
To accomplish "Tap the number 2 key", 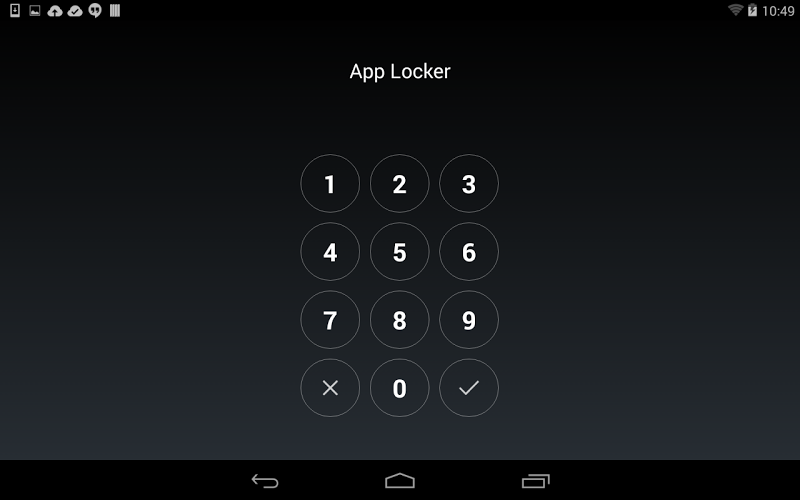I will click(x=399, y=184).
